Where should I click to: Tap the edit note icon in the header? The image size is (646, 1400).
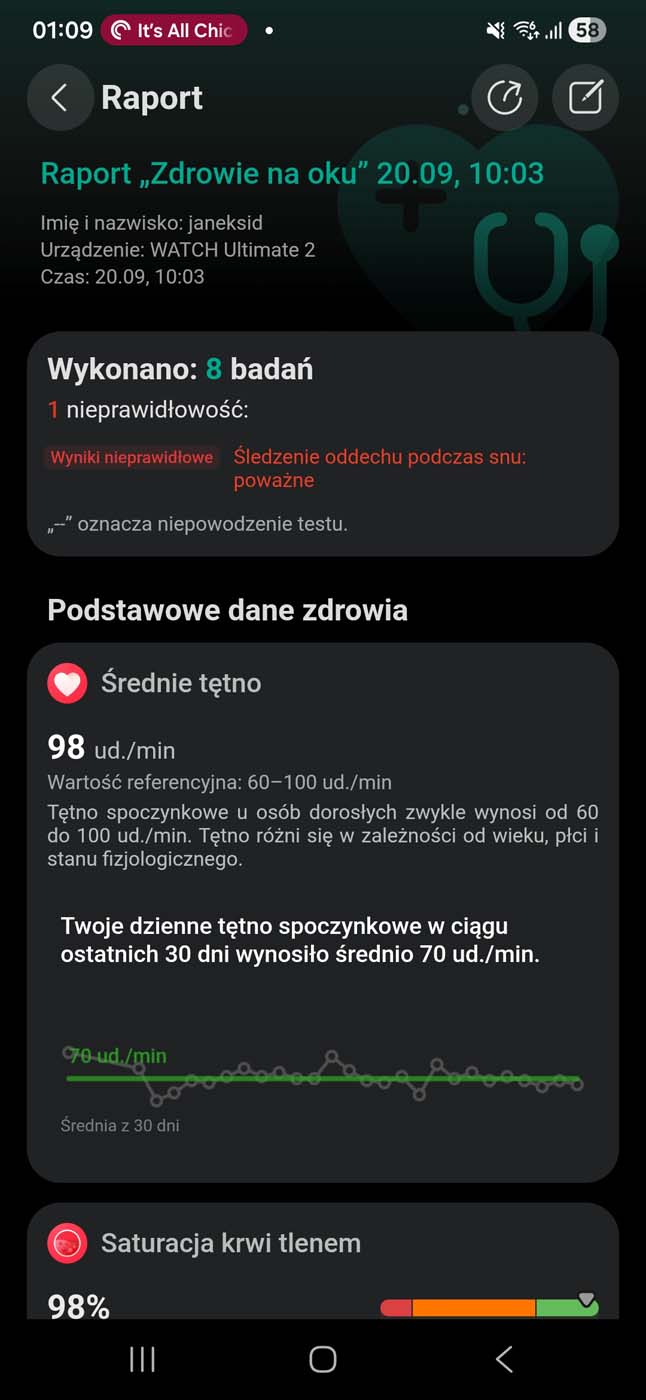pyautogui.click(x=585, y=98)
